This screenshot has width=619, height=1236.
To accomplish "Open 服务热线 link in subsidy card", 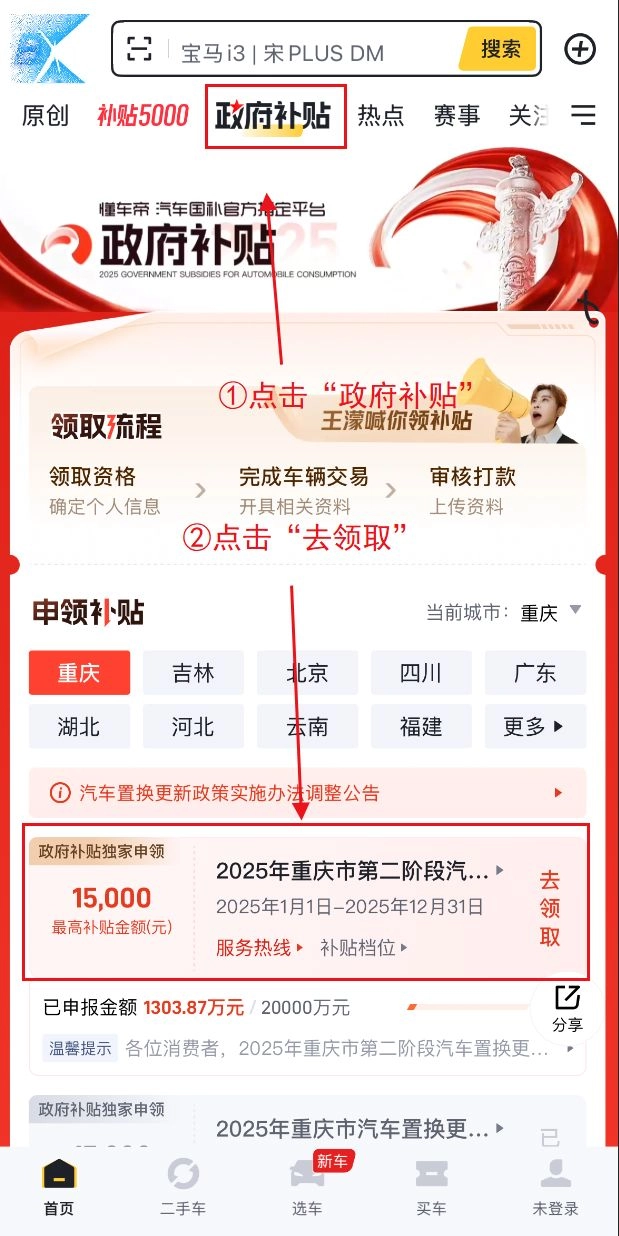I will [x=259, y=947].
